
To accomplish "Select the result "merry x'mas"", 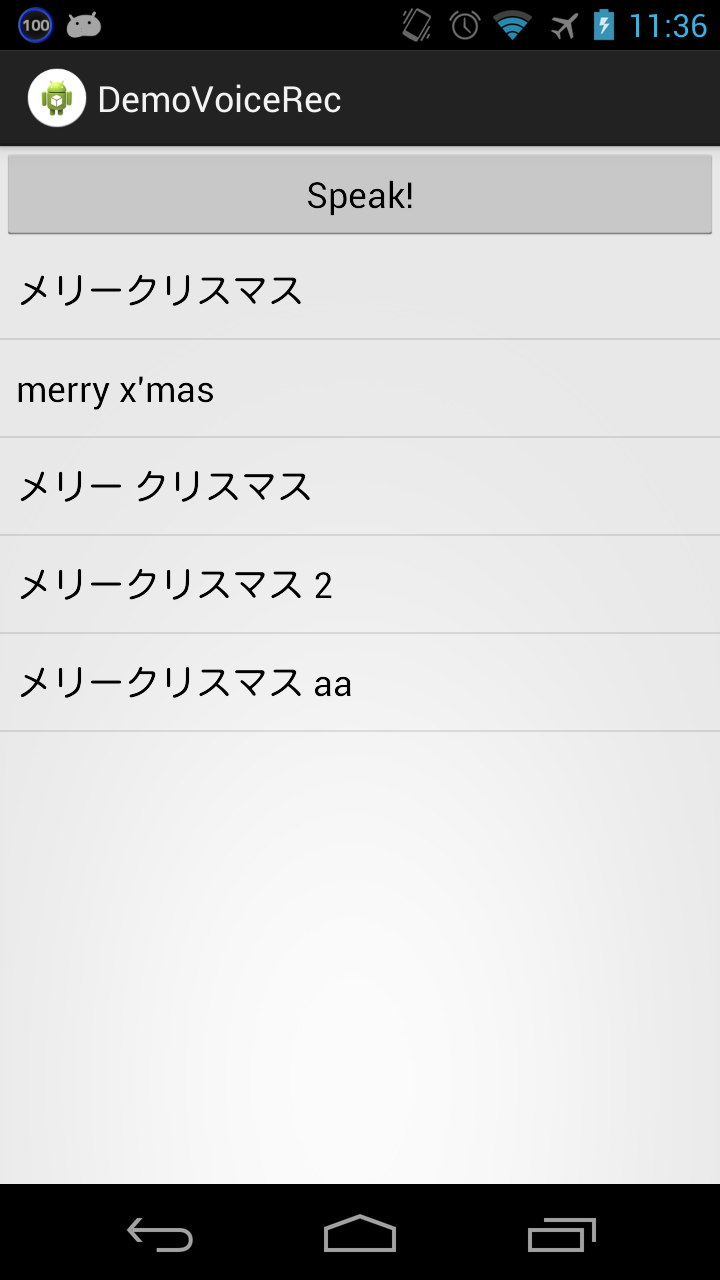I will 360,389.
